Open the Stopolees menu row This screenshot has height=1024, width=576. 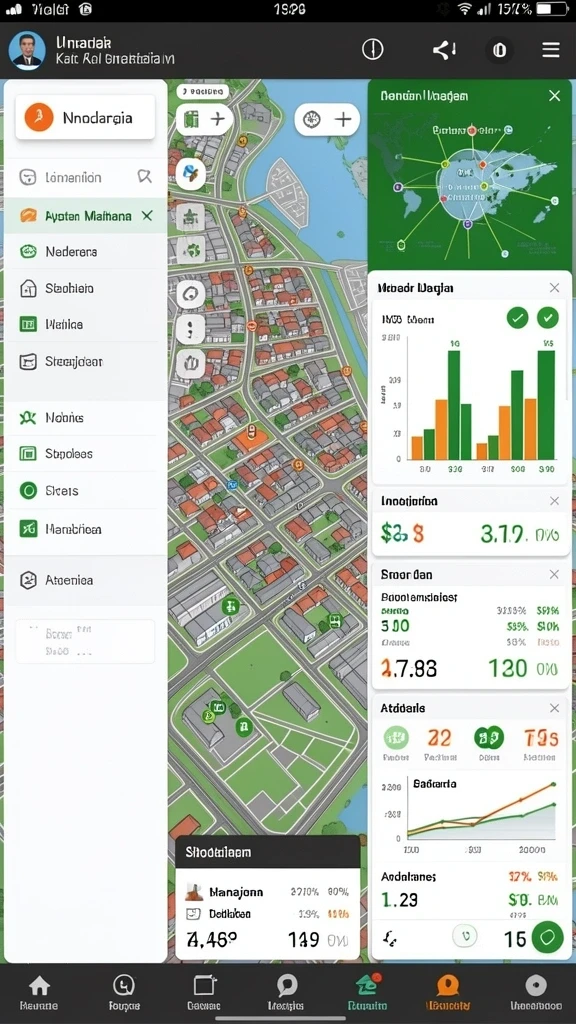85,453
